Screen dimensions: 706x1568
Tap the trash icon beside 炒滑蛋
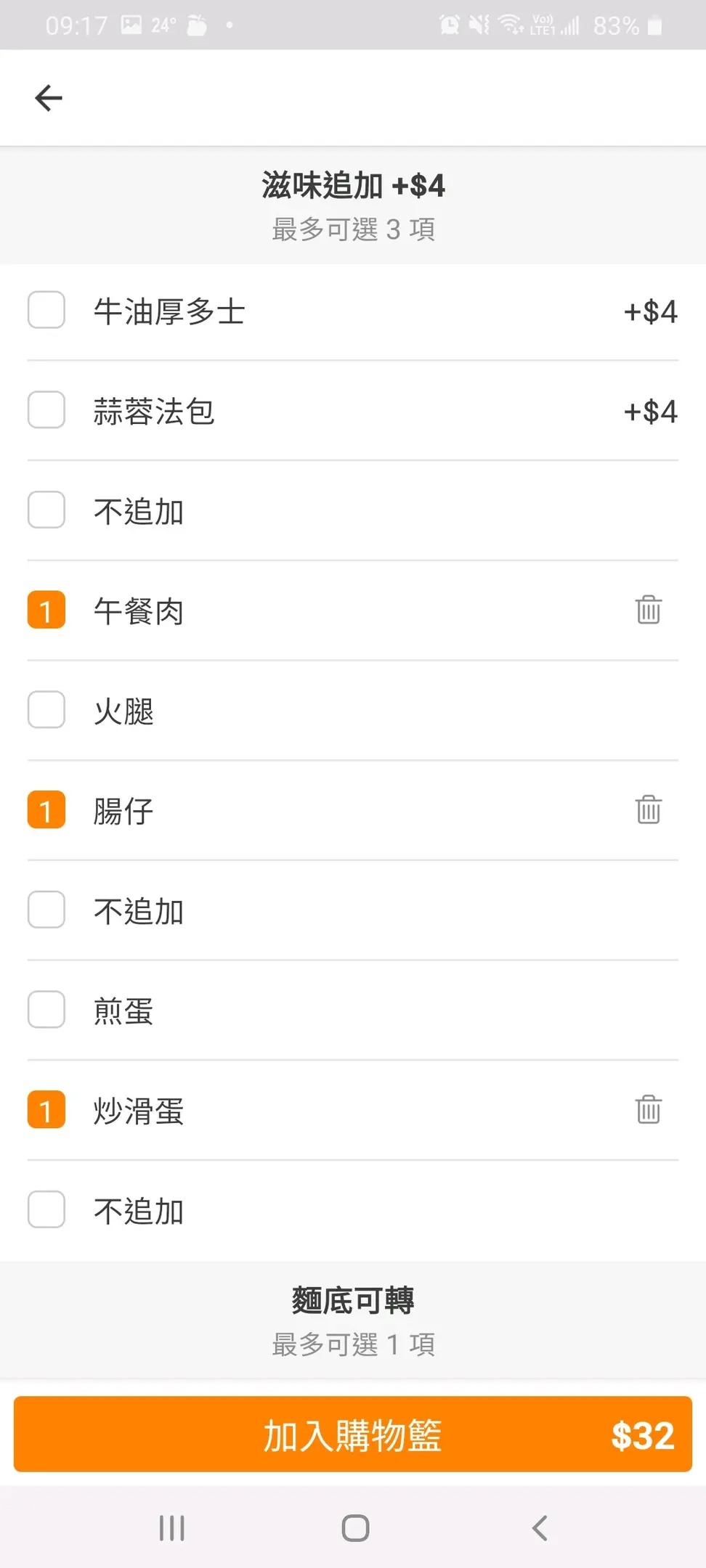(648, 1109)
